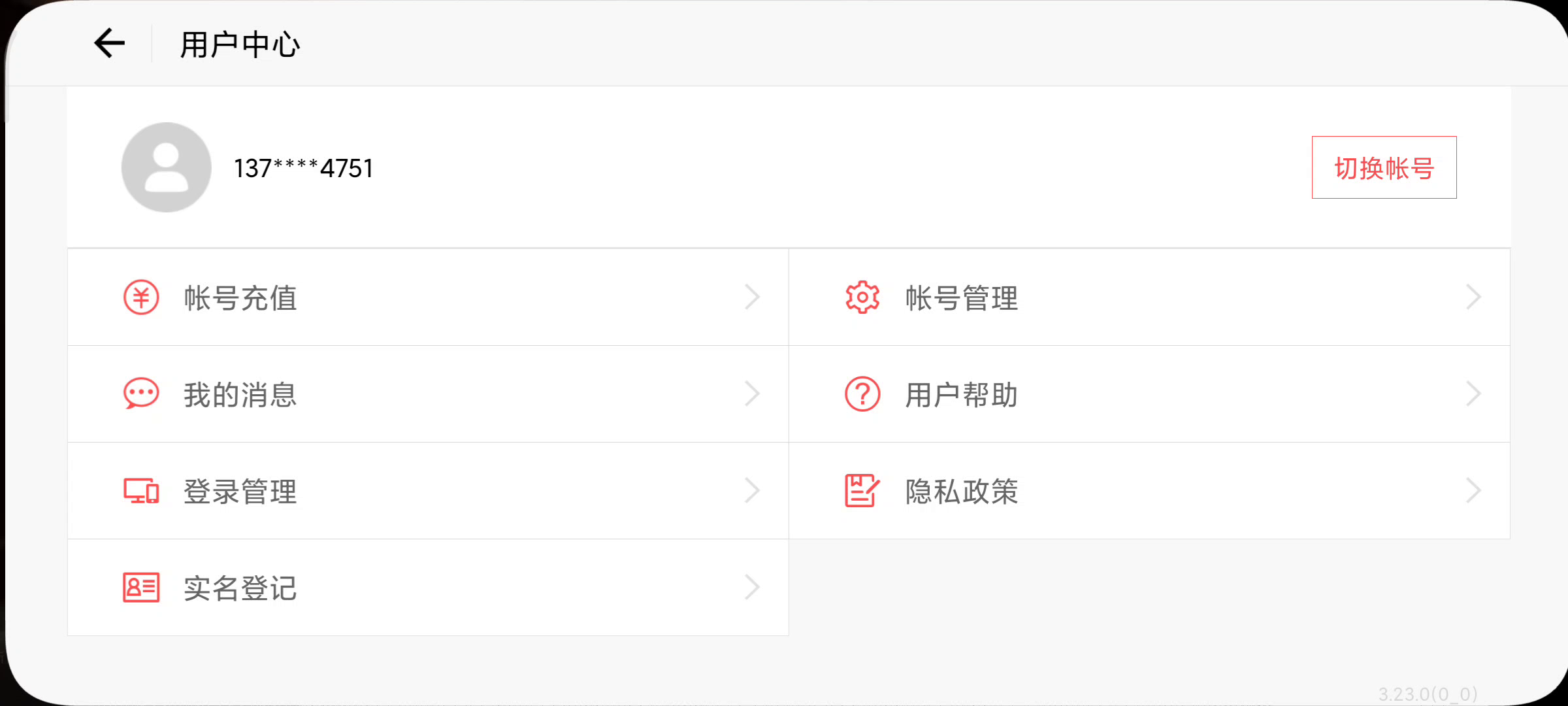Read the 隐私政策 privacy policy
1568x706 pixels.
coord(1149,491)
